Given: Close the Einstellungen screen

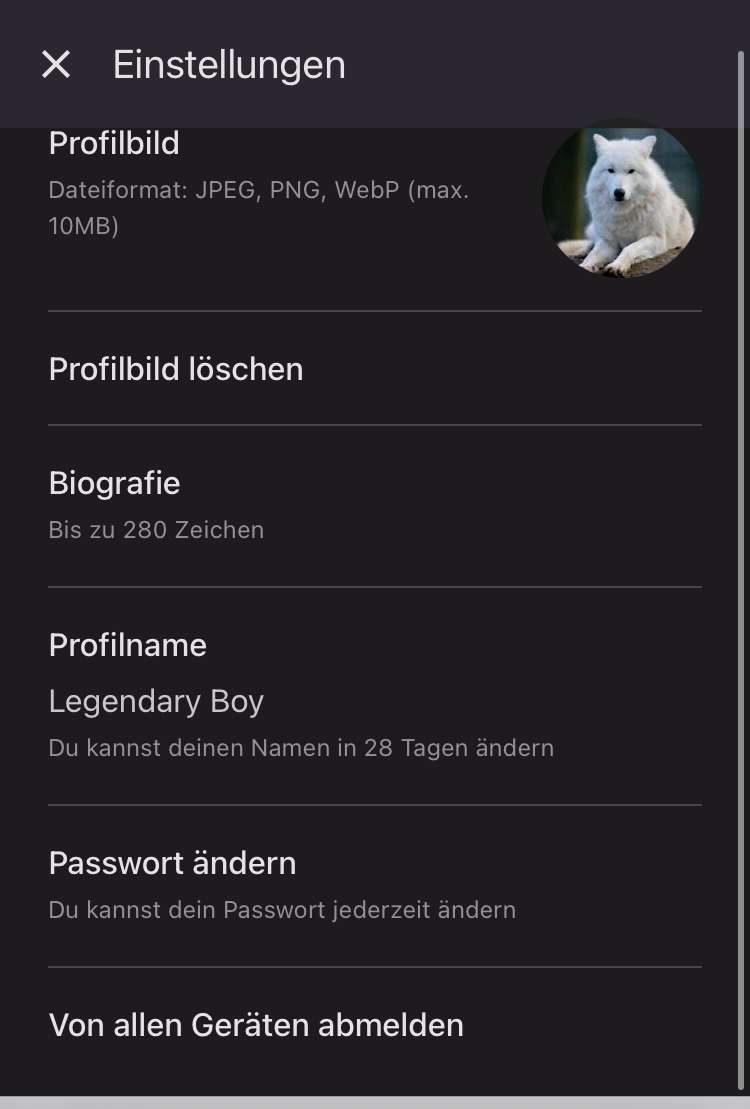Looking at the screenshot, I should pyautogui.click(x=56, y=65).
